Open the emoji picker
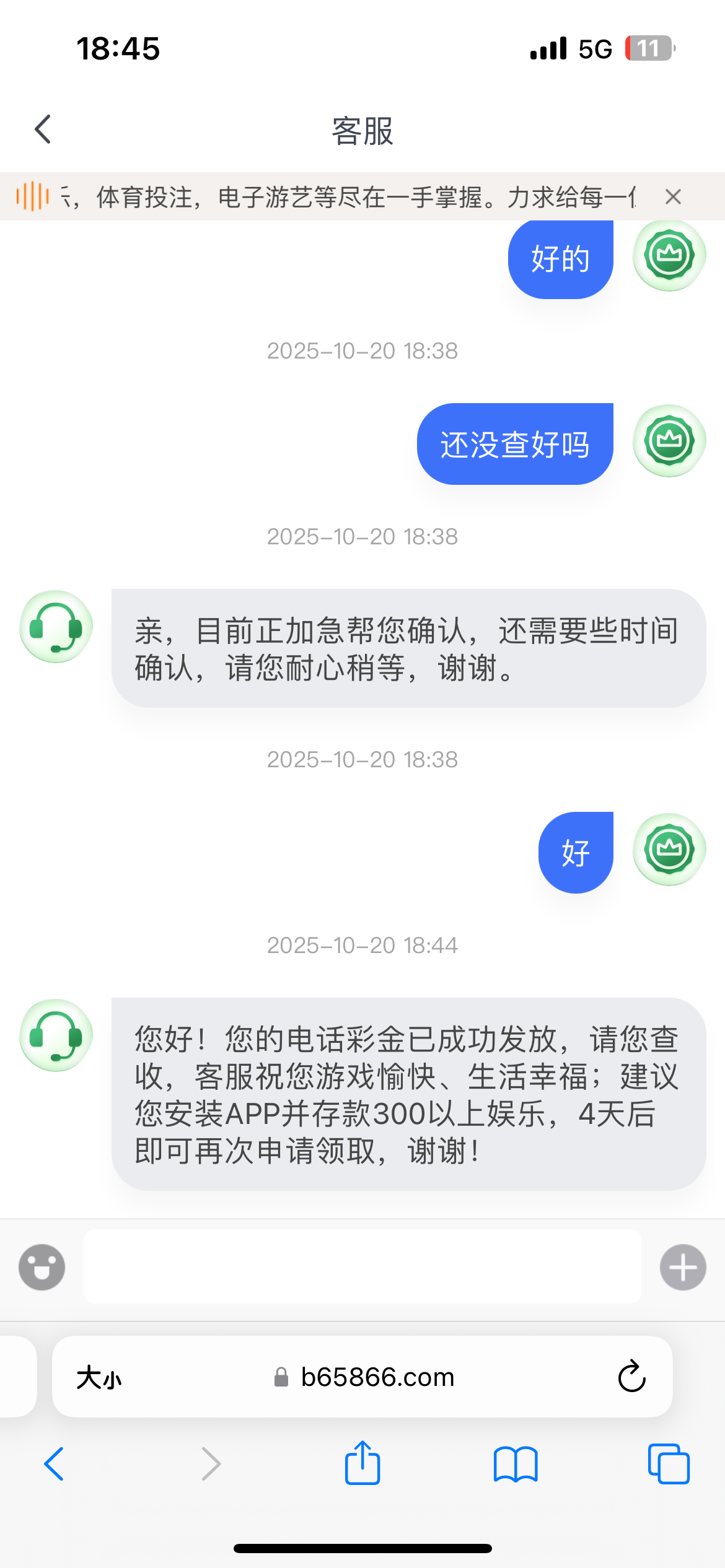This screenshot has height=1568, width=725. (42, 1267)
